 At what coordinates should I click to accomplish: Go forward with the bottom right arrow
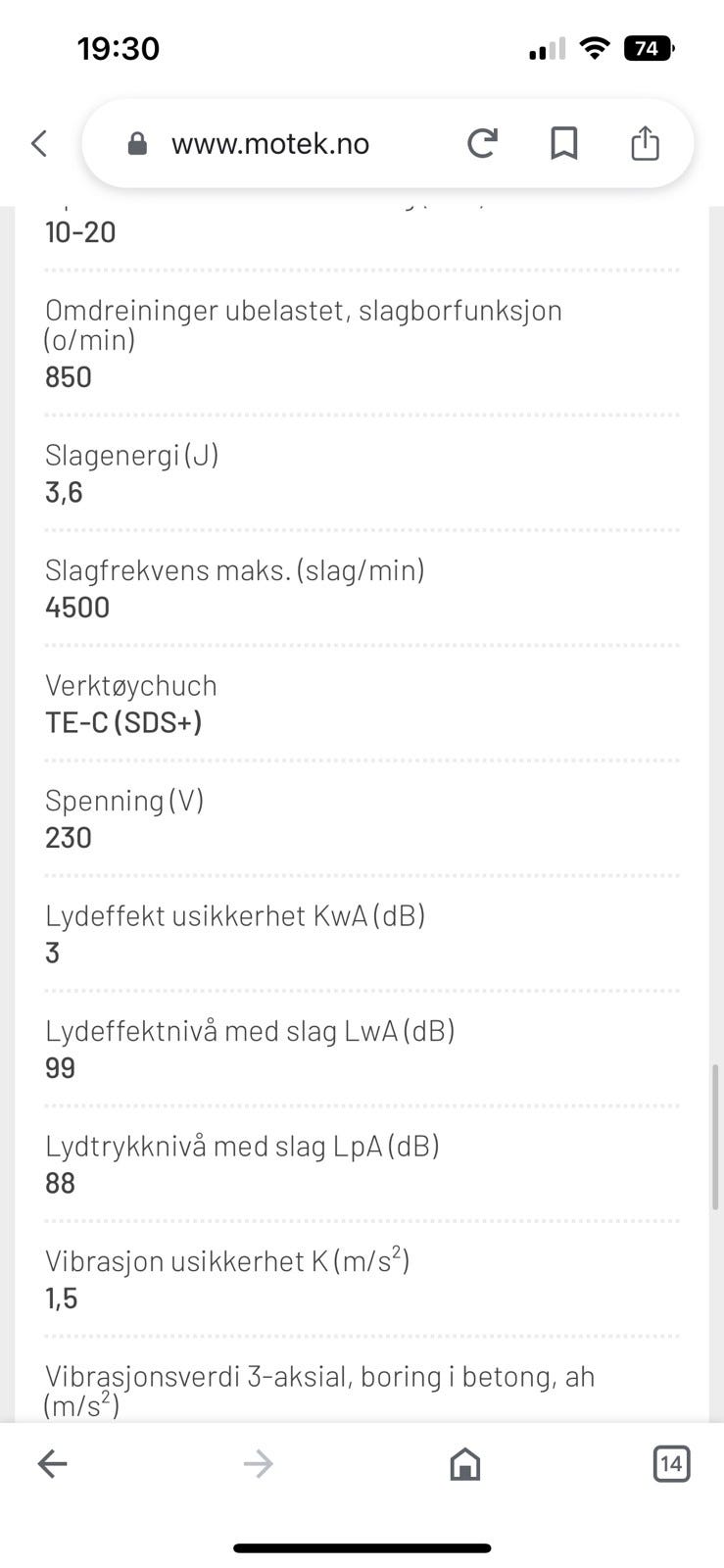[259, 1464]
